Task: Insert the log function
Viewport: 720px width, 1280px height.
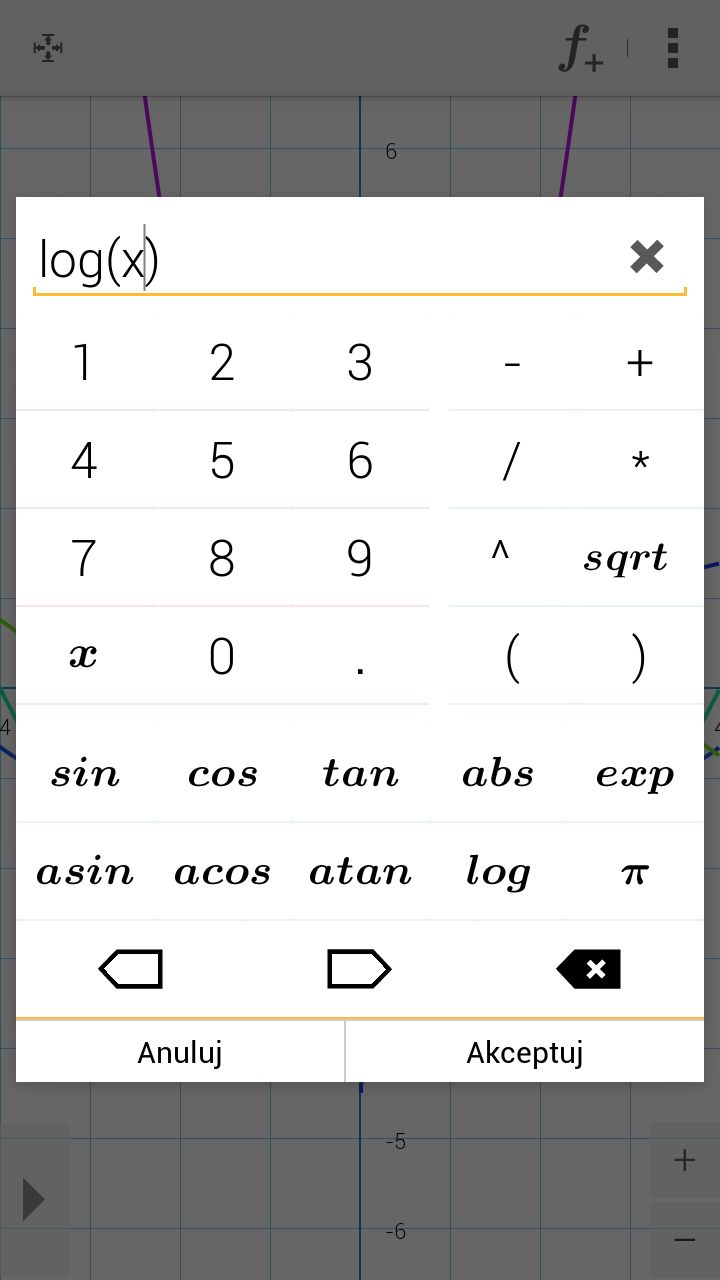Action: 498,872
